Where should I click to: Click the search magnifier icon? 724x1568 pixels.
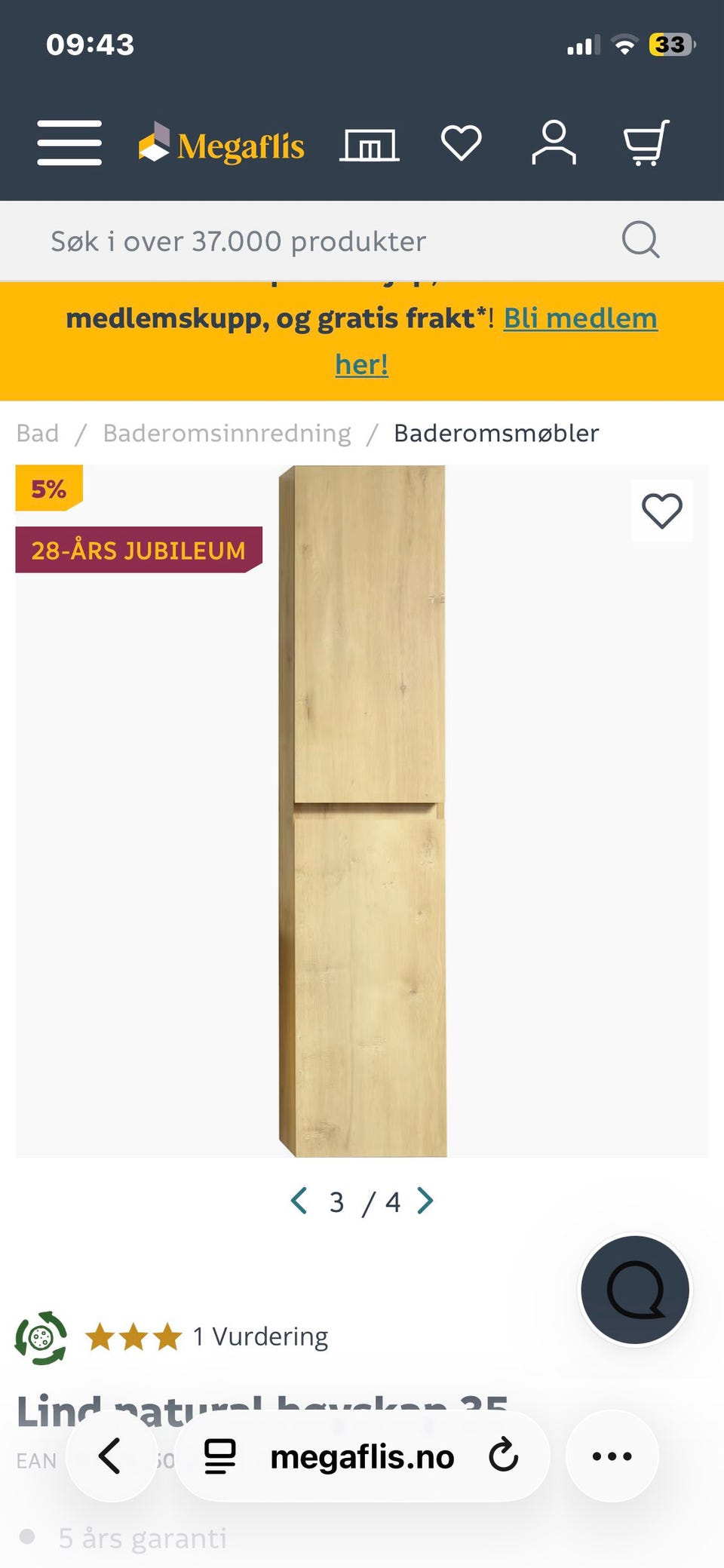click(x=640, y=239)
